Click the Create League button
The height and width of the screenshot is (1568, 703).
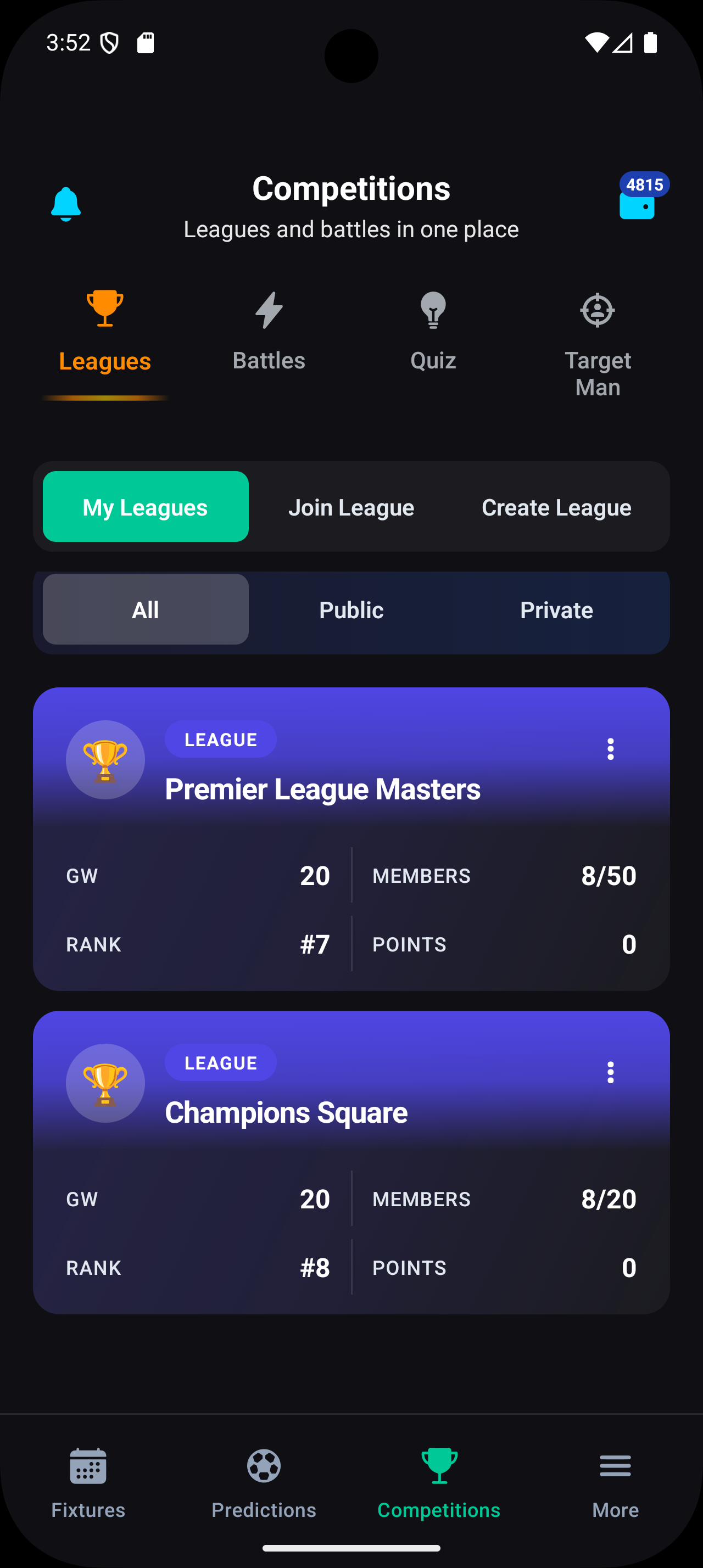556,506
